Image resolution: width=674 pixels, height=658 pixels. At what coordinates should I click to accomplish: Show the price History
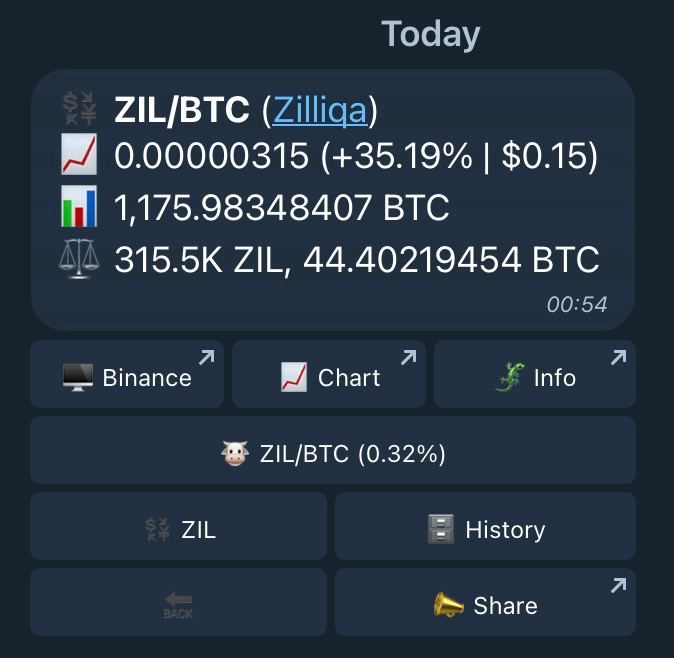point(485,527)
